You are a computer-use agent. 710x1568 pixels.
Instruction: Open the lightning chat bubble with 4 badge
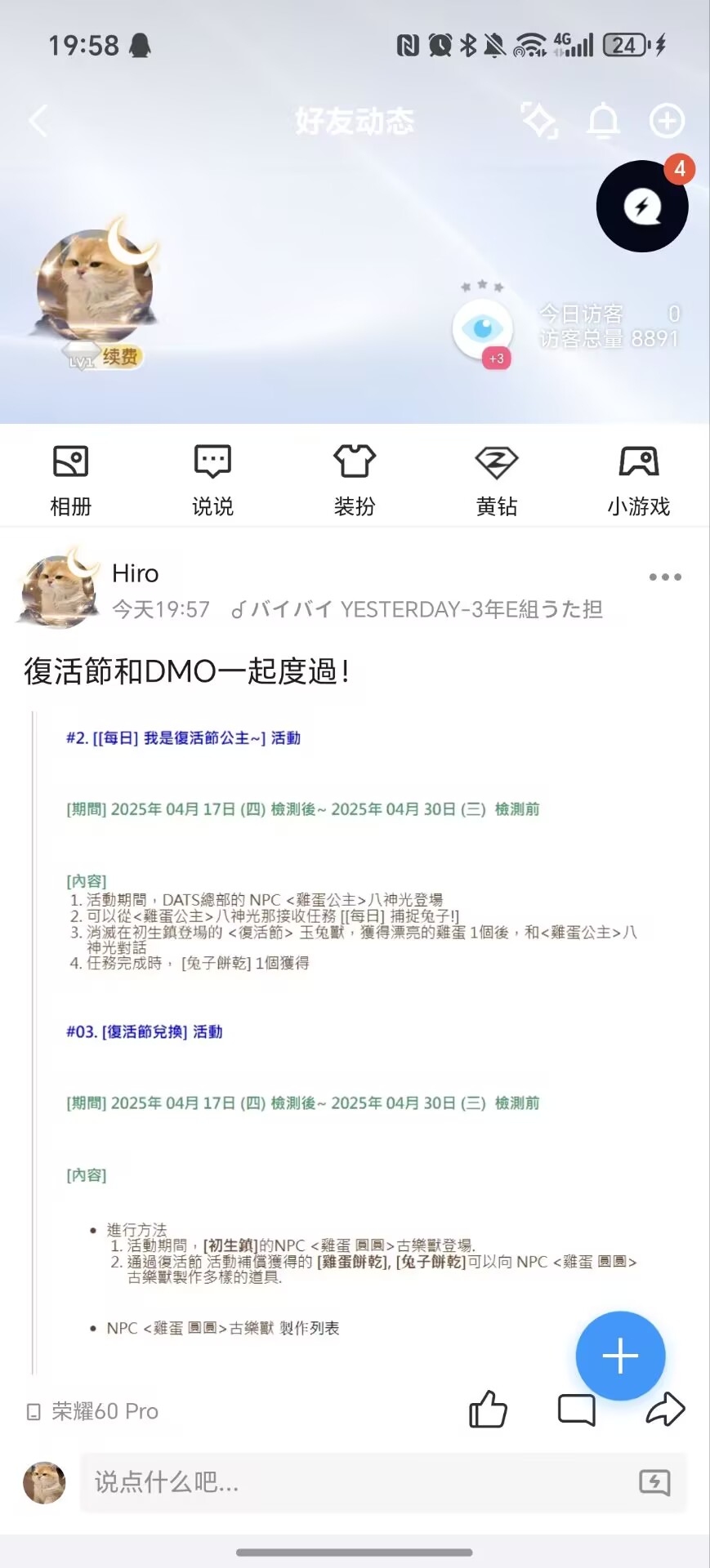tap(642, 206)
